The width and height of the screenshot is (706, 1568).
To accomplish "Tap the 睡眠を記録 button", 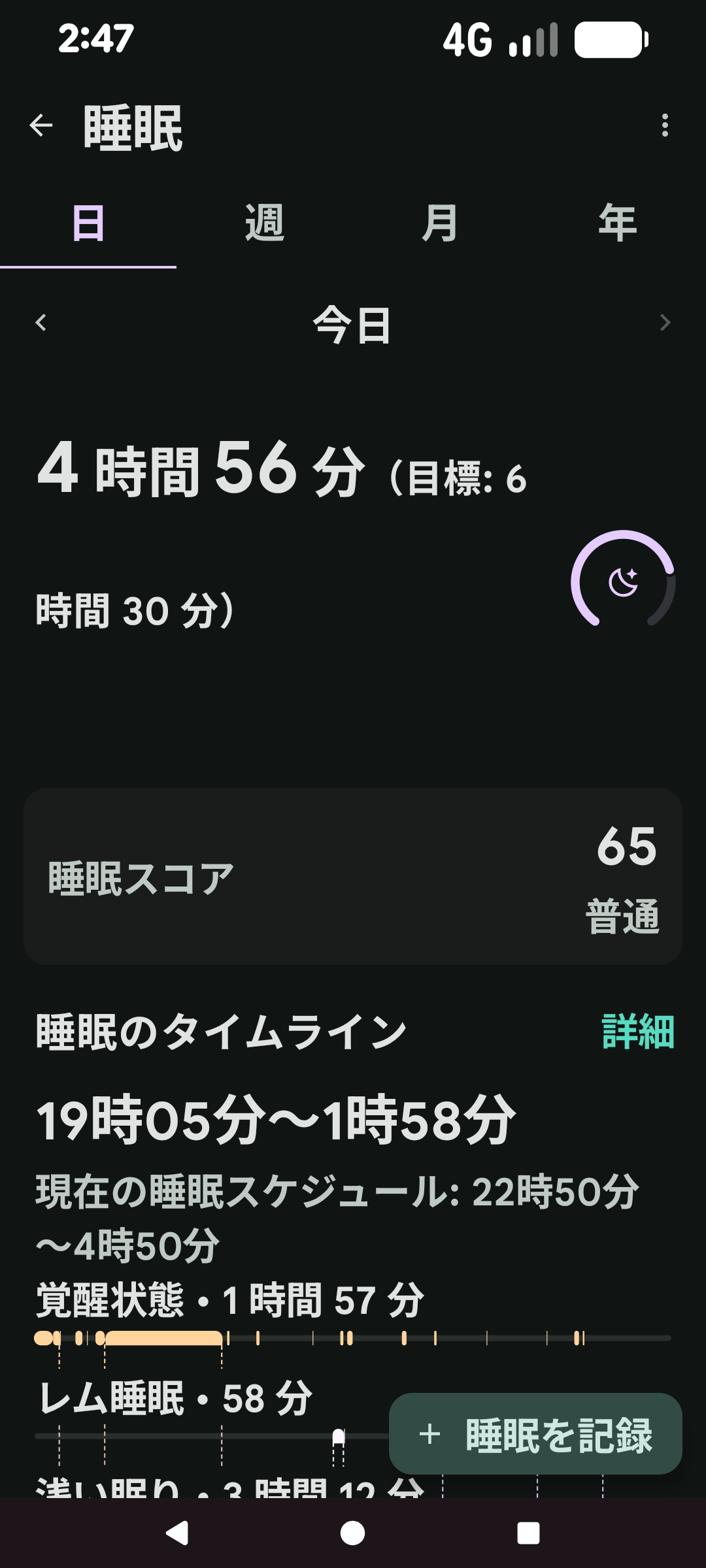I will coord(535,1434).
